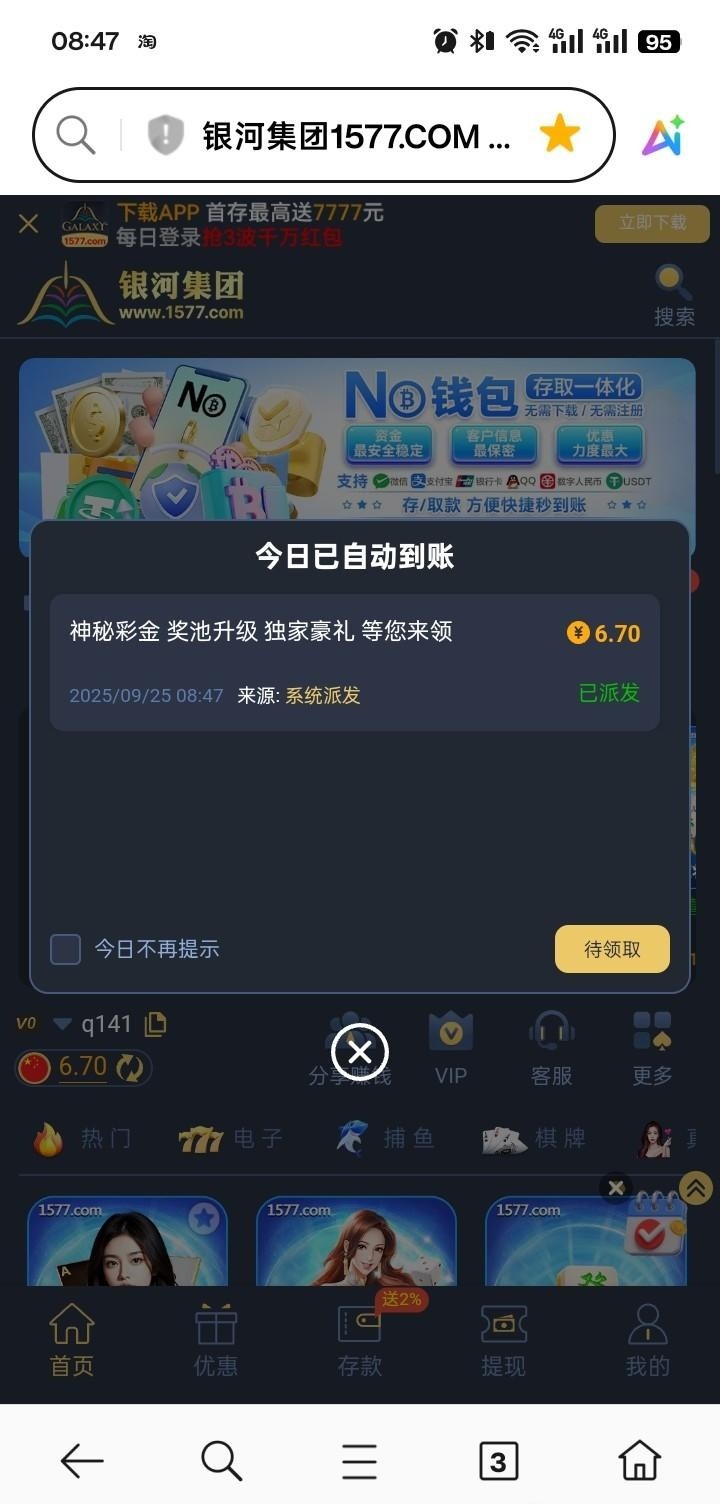The image size is (720, 1504).
Task: Open the 存款 deposit tab
Action: tap(360, 1341)
